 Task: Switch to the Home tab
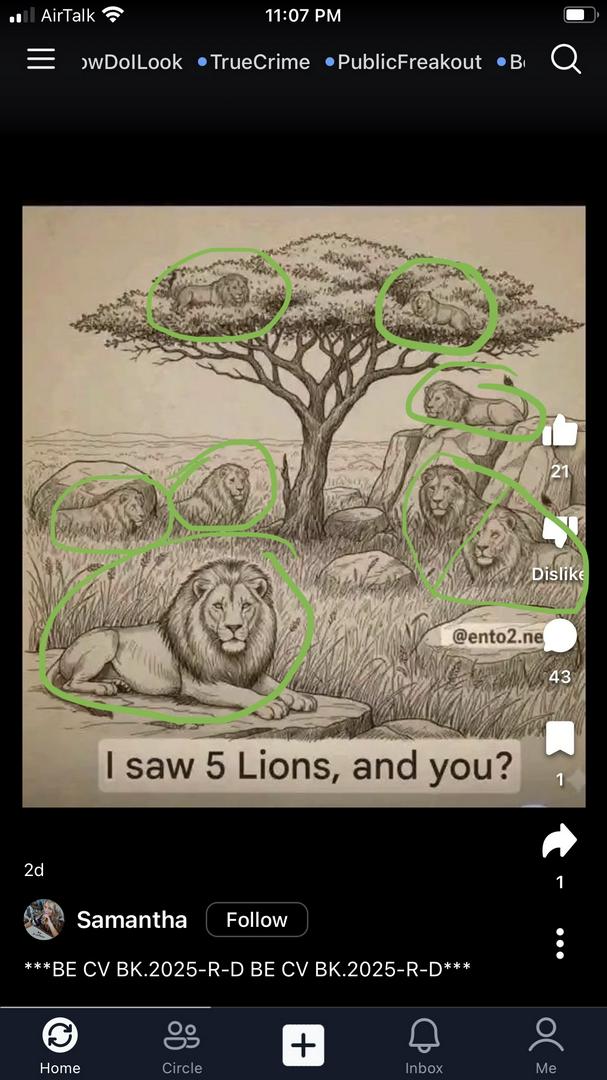[x=60, y=1045]
